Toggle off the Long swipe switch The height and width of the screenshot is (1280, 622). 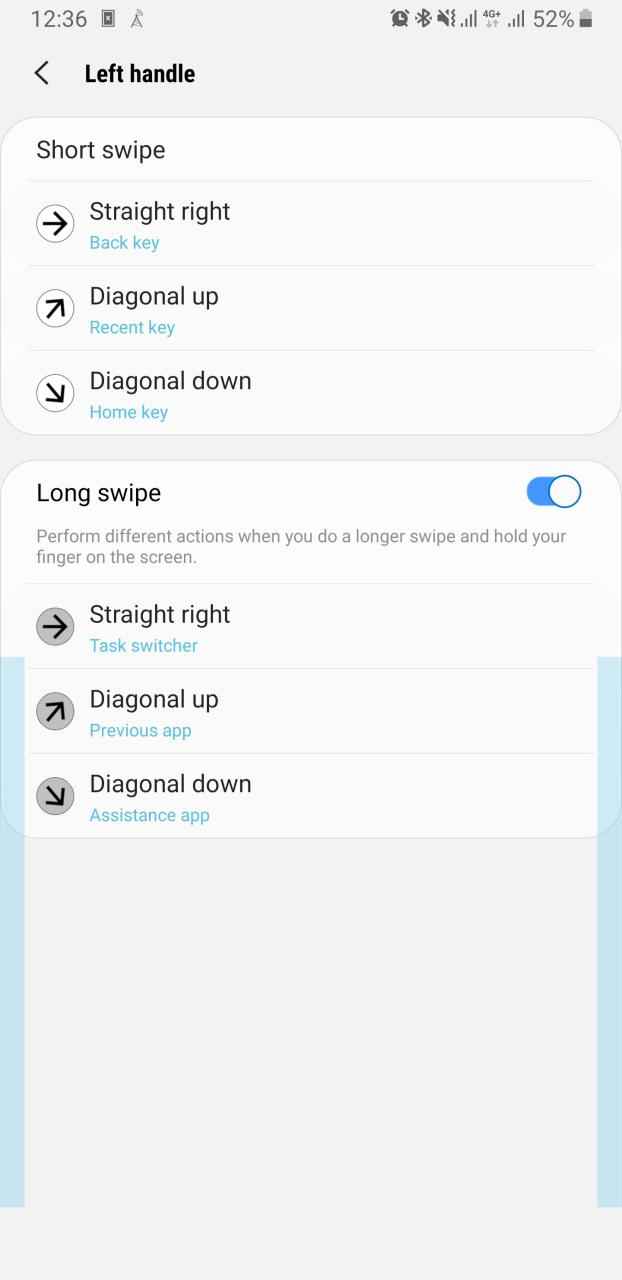click(553, 492)
